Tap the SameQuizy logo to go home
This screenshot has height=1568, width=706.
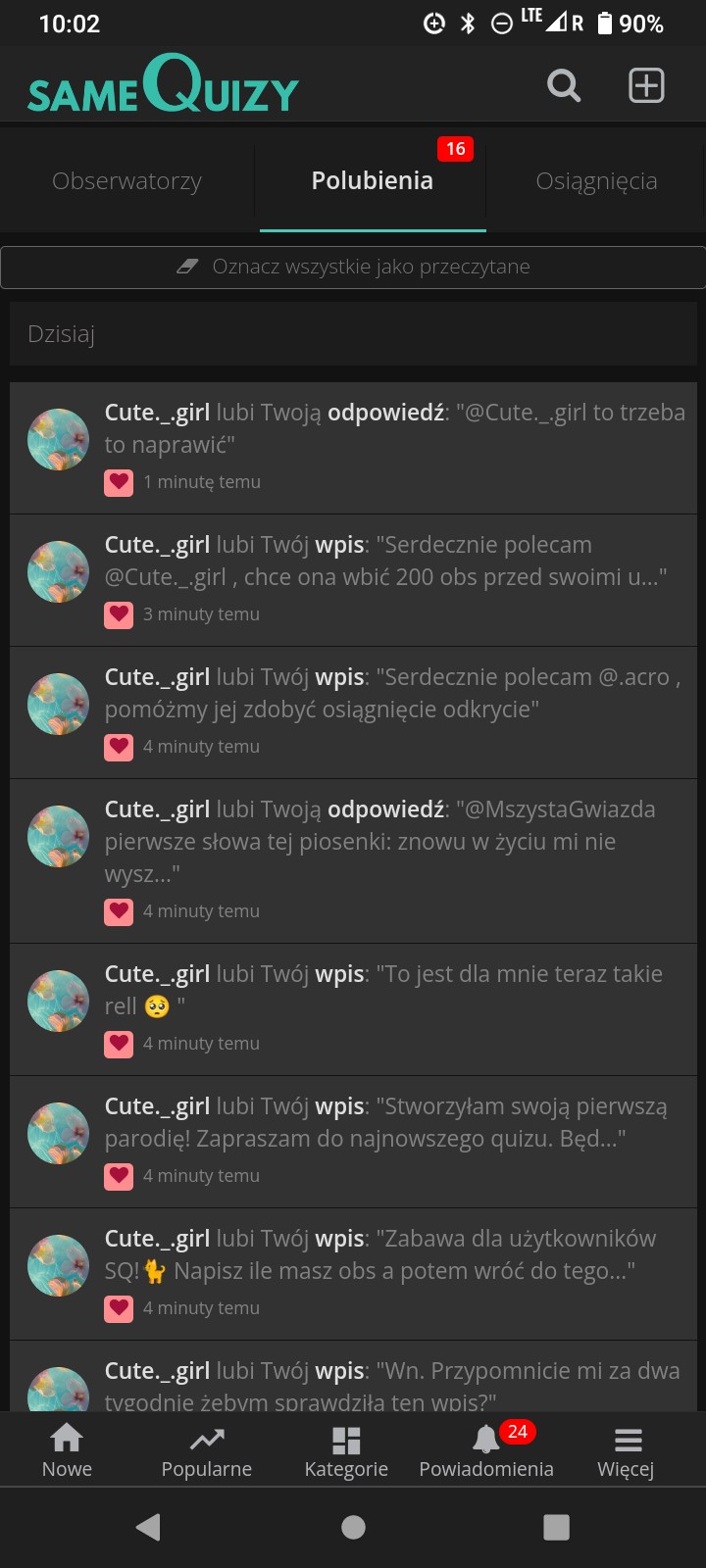pyautogui.click(x=163, y=85)
